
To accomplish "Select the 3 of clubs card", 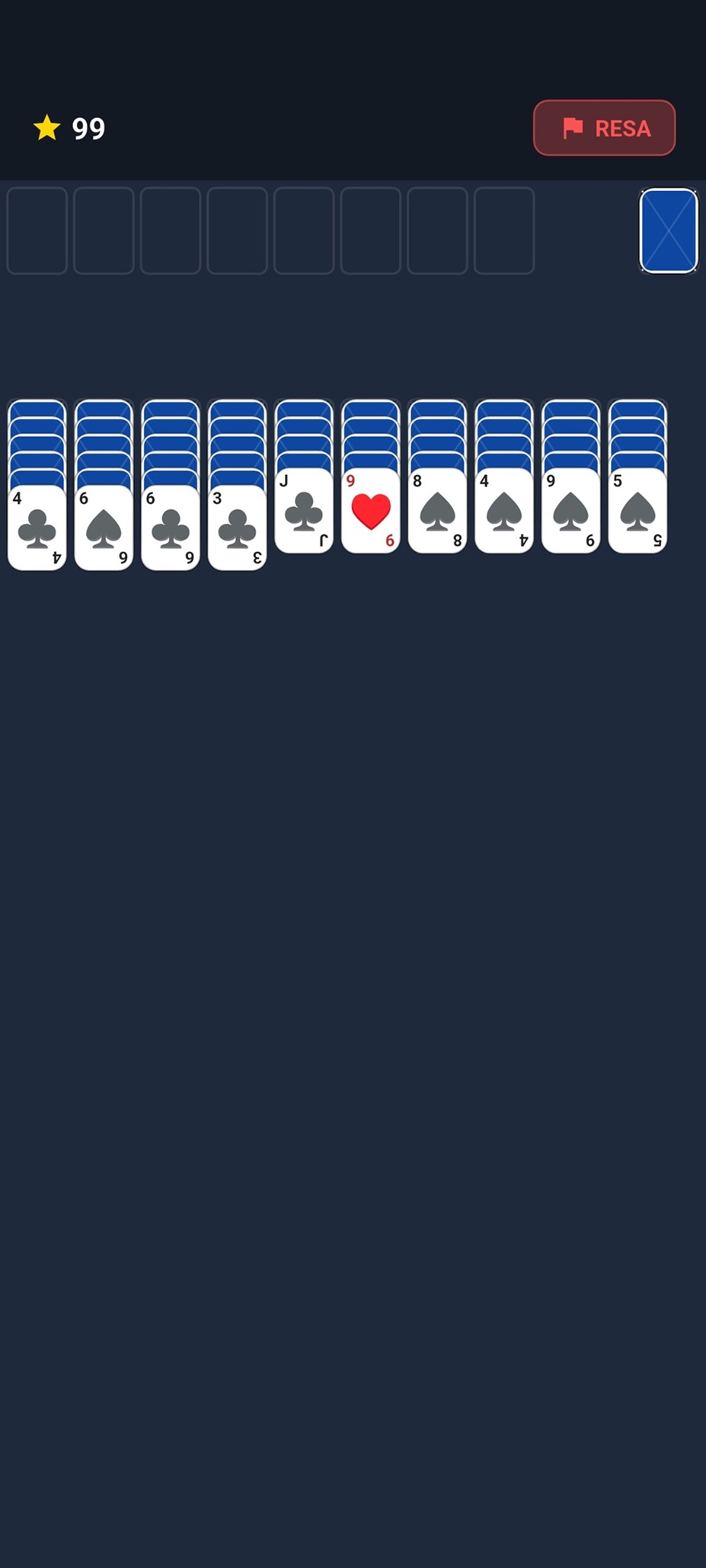I will coord(237,527).
